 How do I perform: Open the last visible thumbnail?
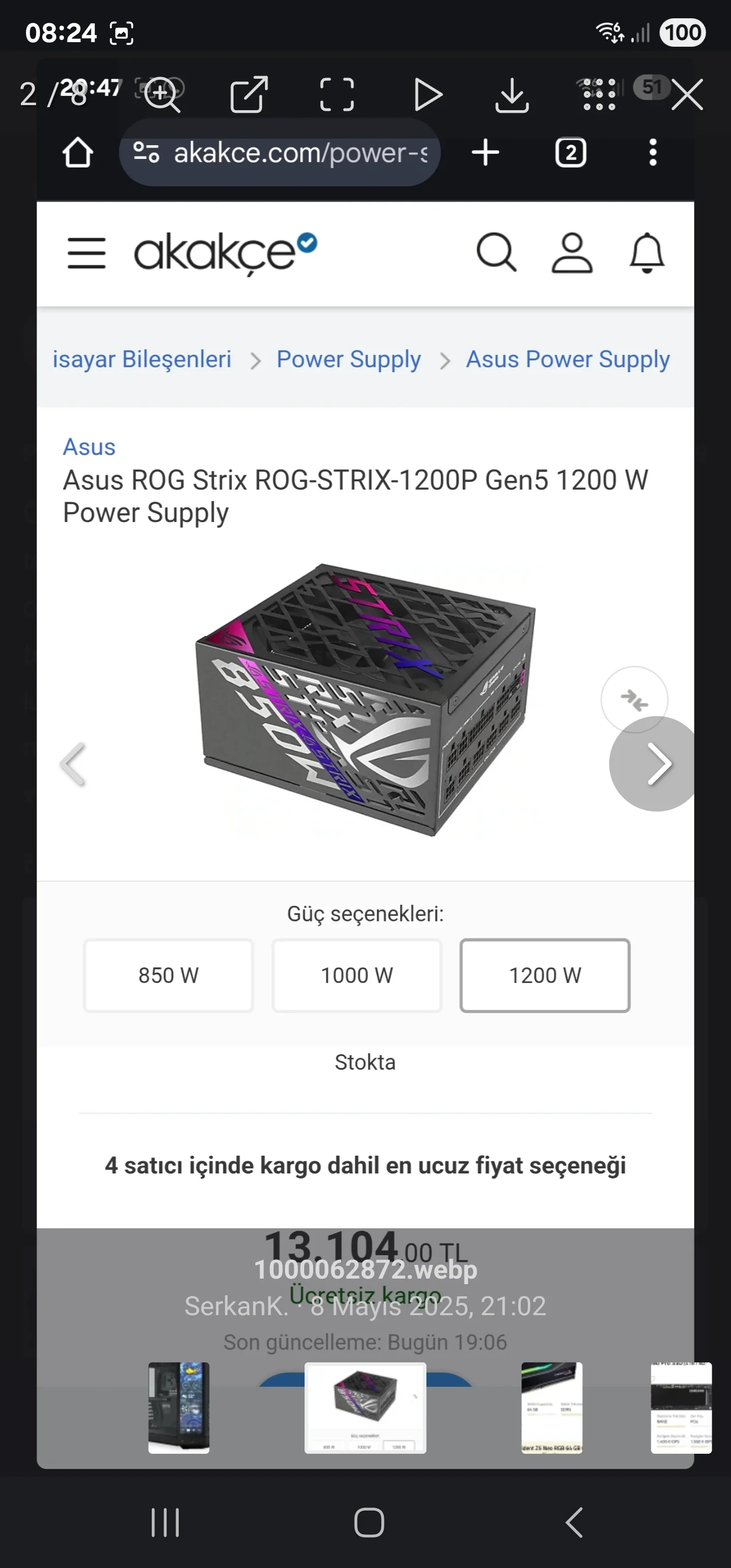(x=680, y=1408)
